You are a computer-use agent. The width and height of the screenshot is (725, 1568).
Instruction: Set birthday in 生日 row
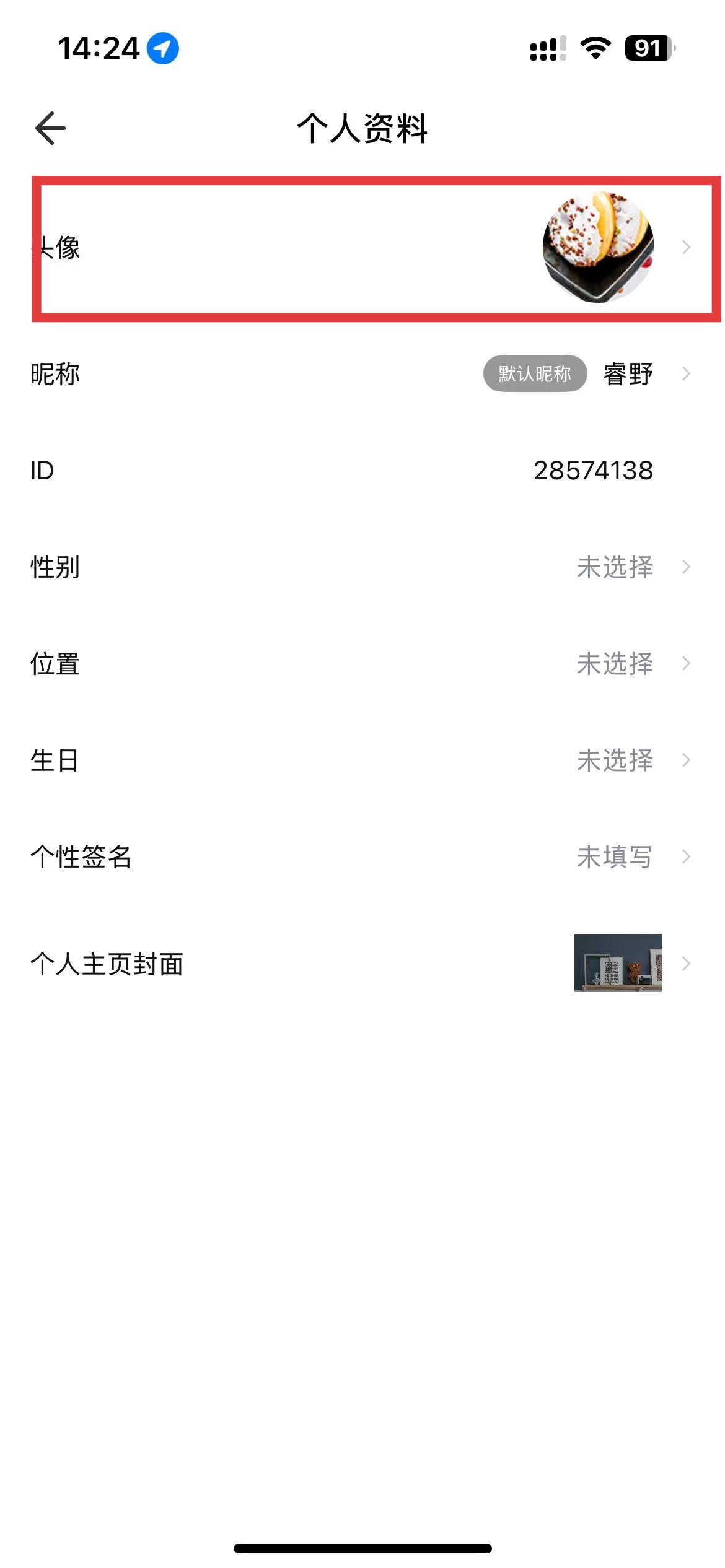[x=362, y=760]
